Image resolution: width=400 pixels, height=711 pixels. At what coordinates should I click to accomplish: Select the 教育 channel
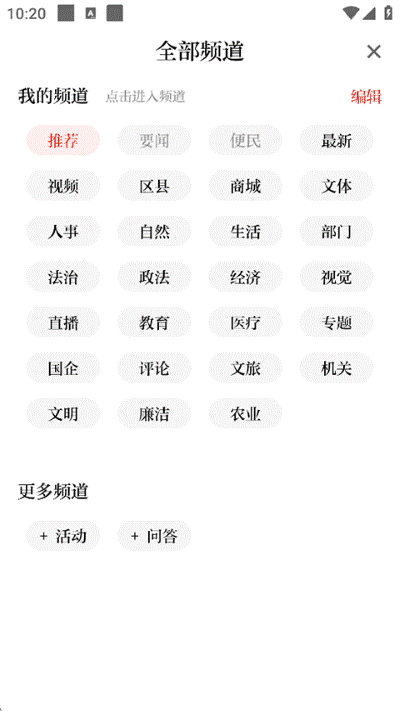(154, 322)
